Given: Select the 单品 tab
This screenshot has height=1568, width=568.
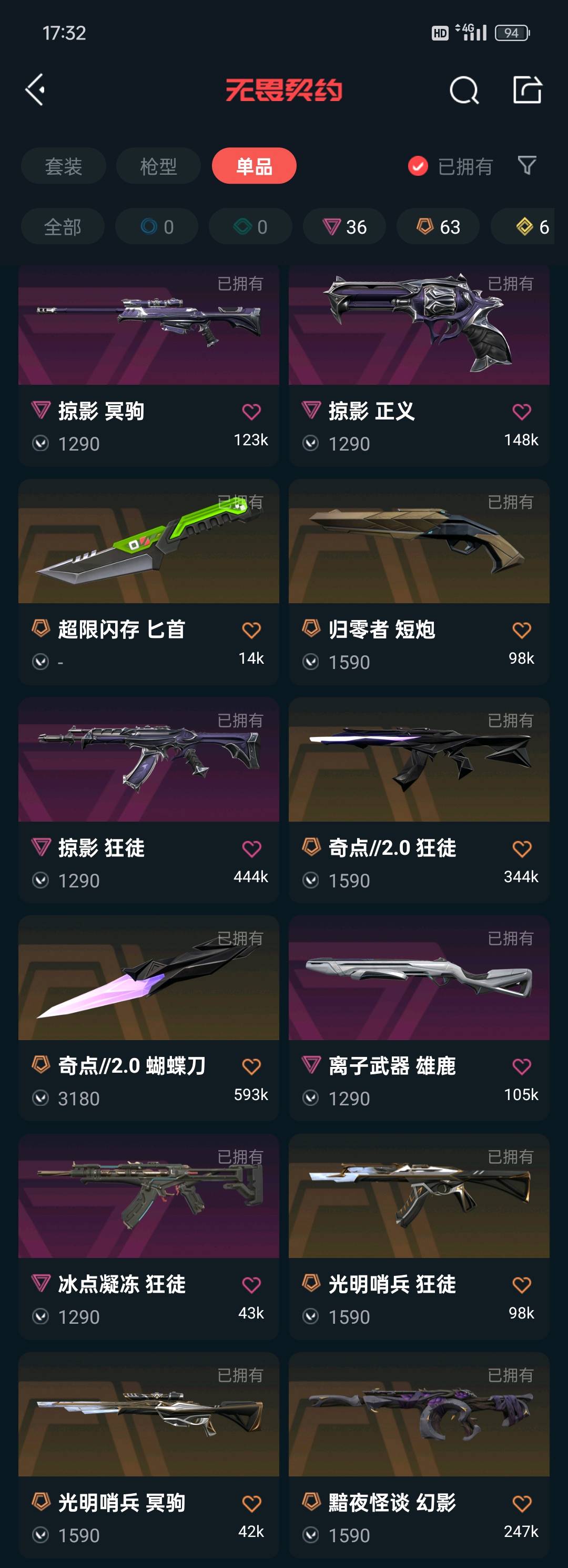Looking at the screenshot, I should [x=253, y=166].
